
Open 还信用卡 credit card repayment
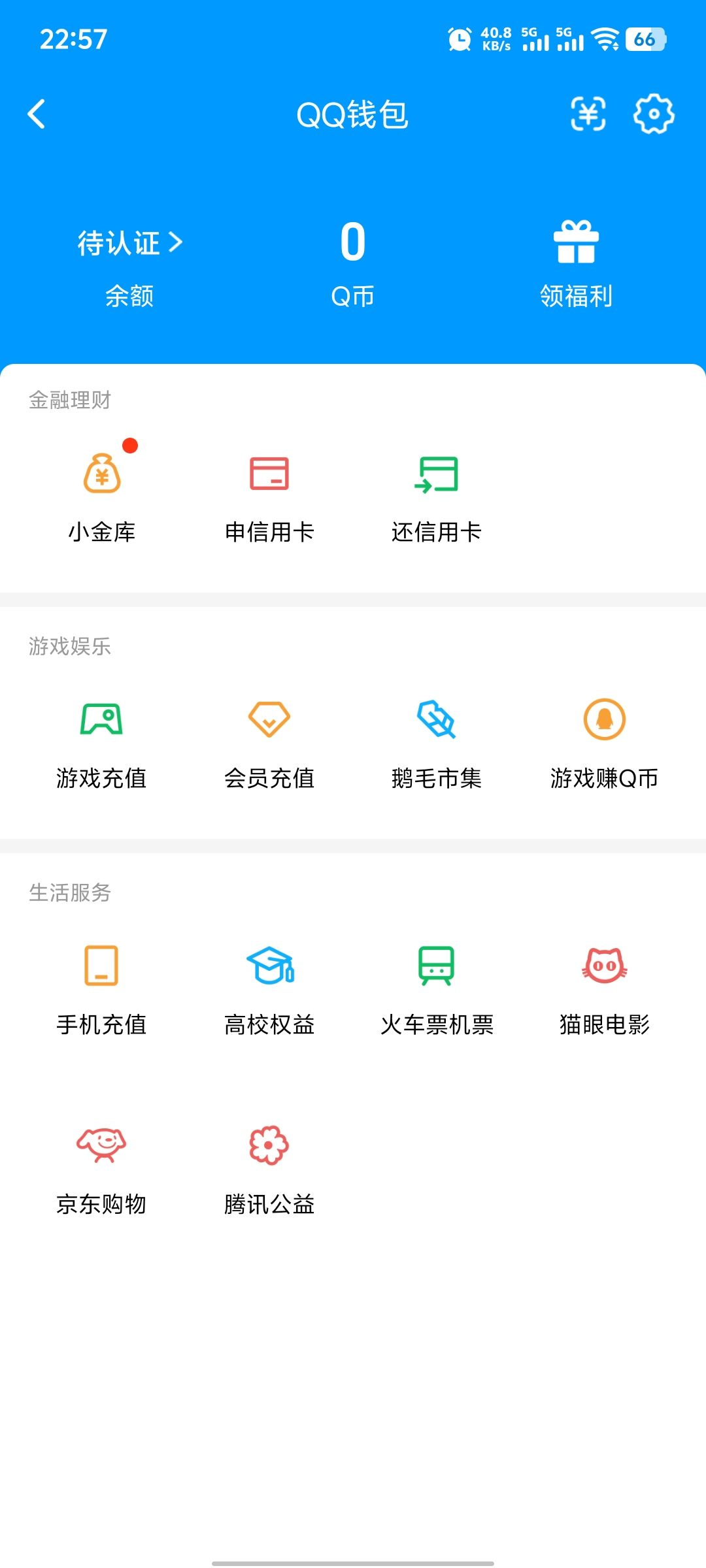437,497
